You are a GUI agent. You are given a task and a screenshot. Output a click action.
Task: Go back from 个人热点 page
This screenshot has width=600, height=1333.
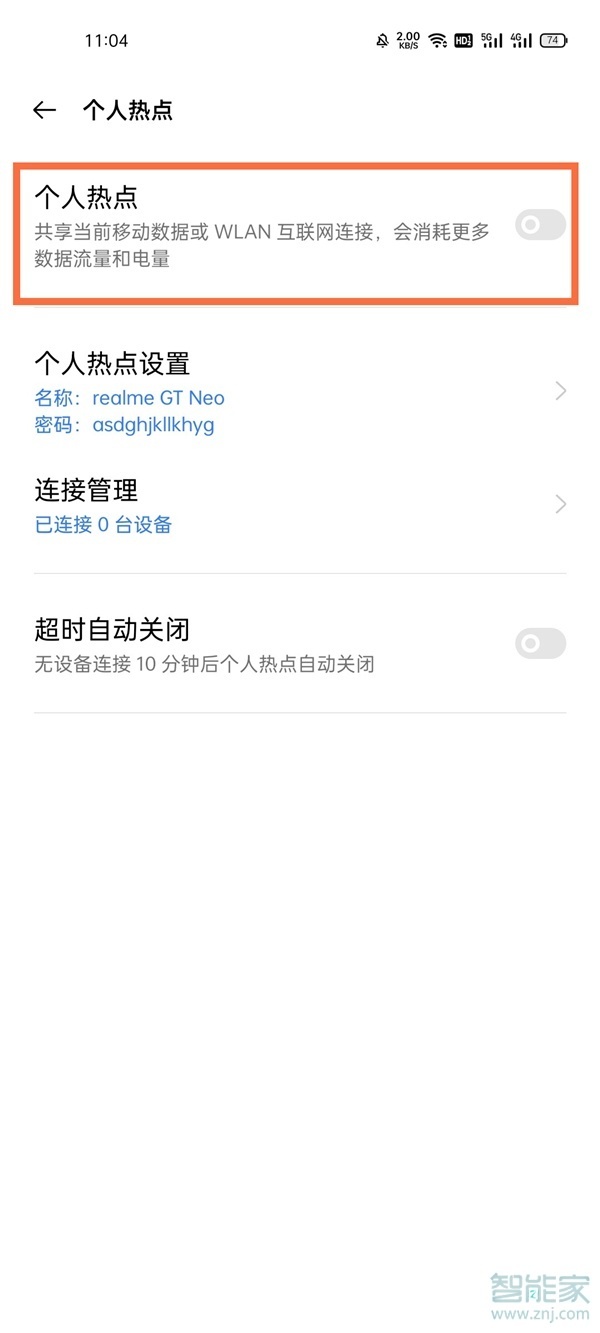click(x=44, y=110)
